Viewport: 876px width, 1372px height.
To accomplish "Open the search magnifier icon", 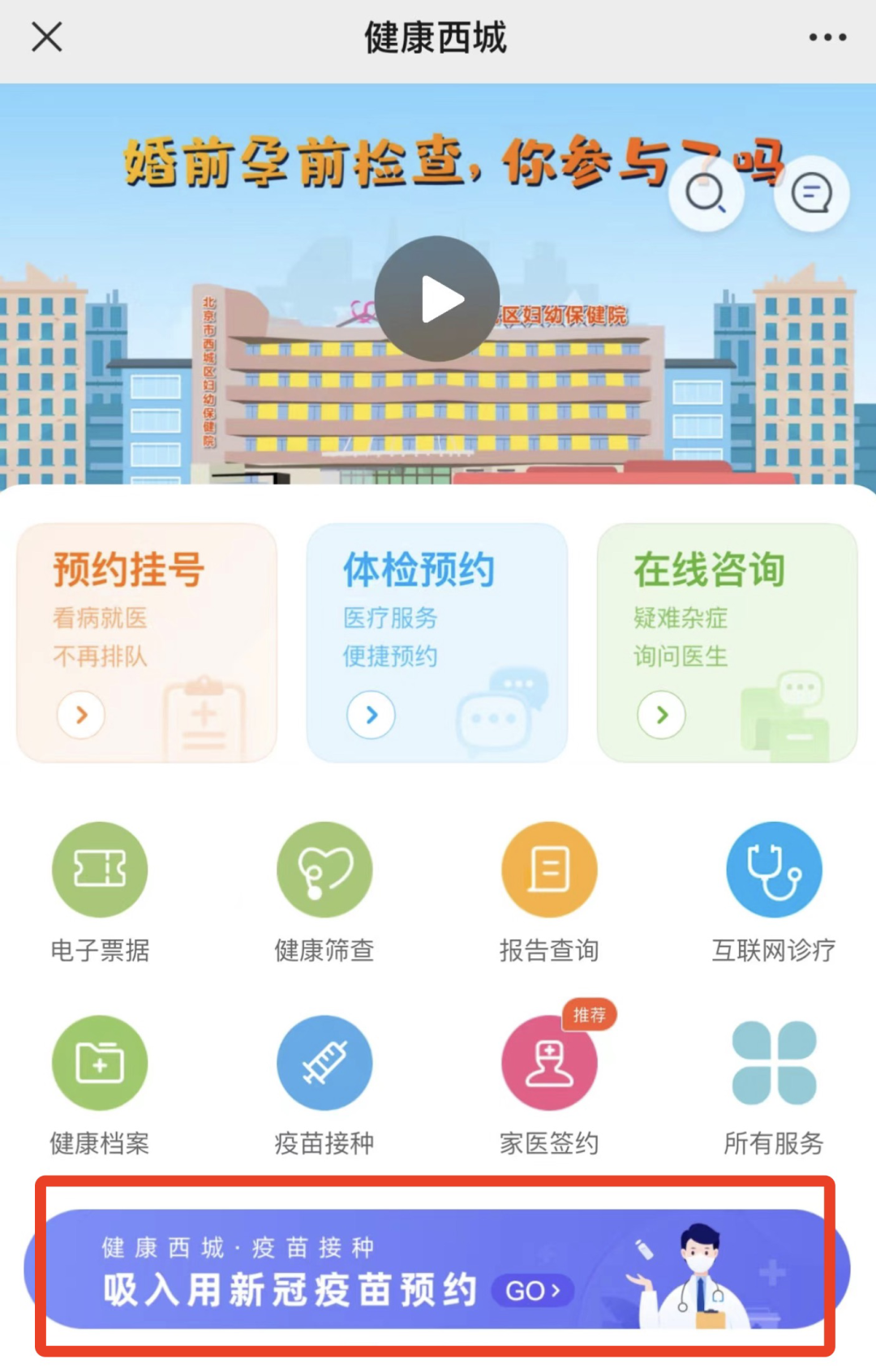I will point(706,194).
